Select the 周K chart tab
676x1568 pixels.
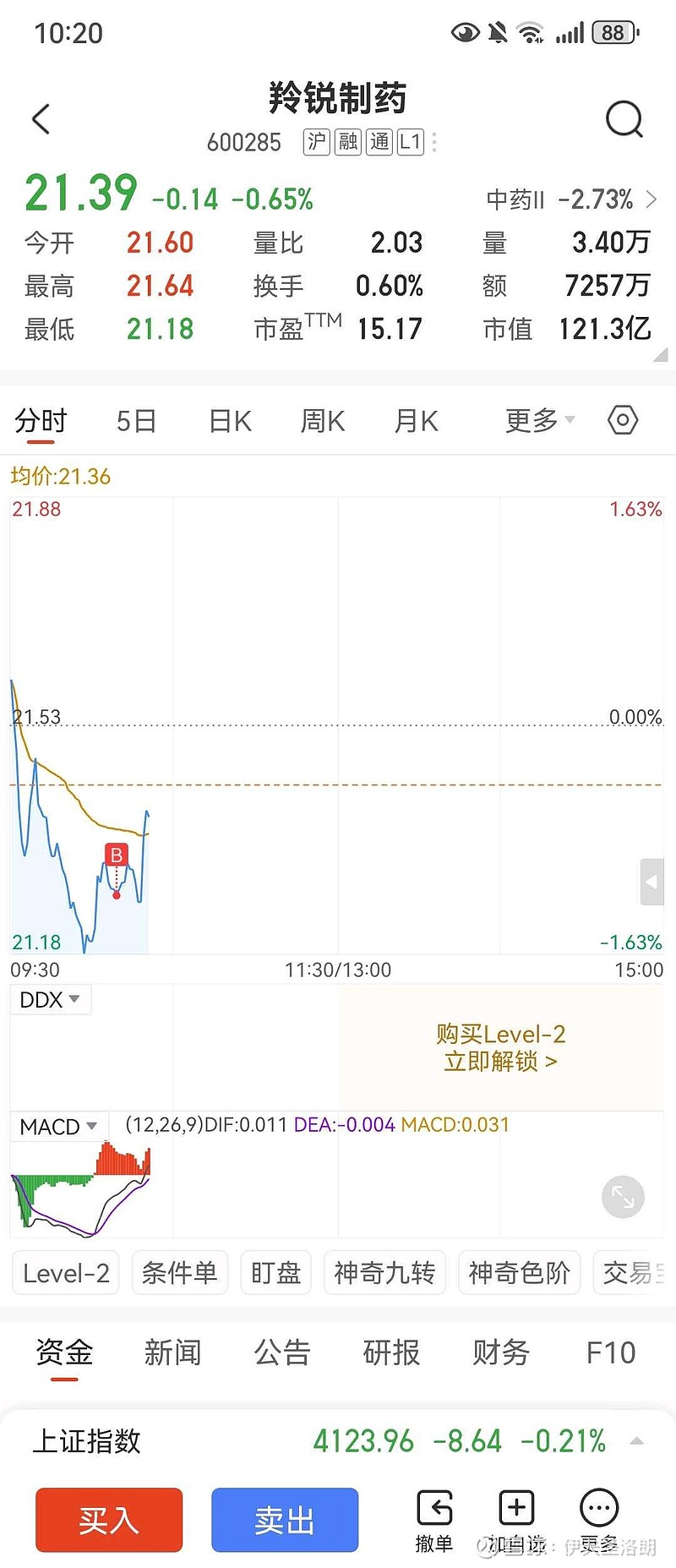pyautogui.click(x=323, y=420)
